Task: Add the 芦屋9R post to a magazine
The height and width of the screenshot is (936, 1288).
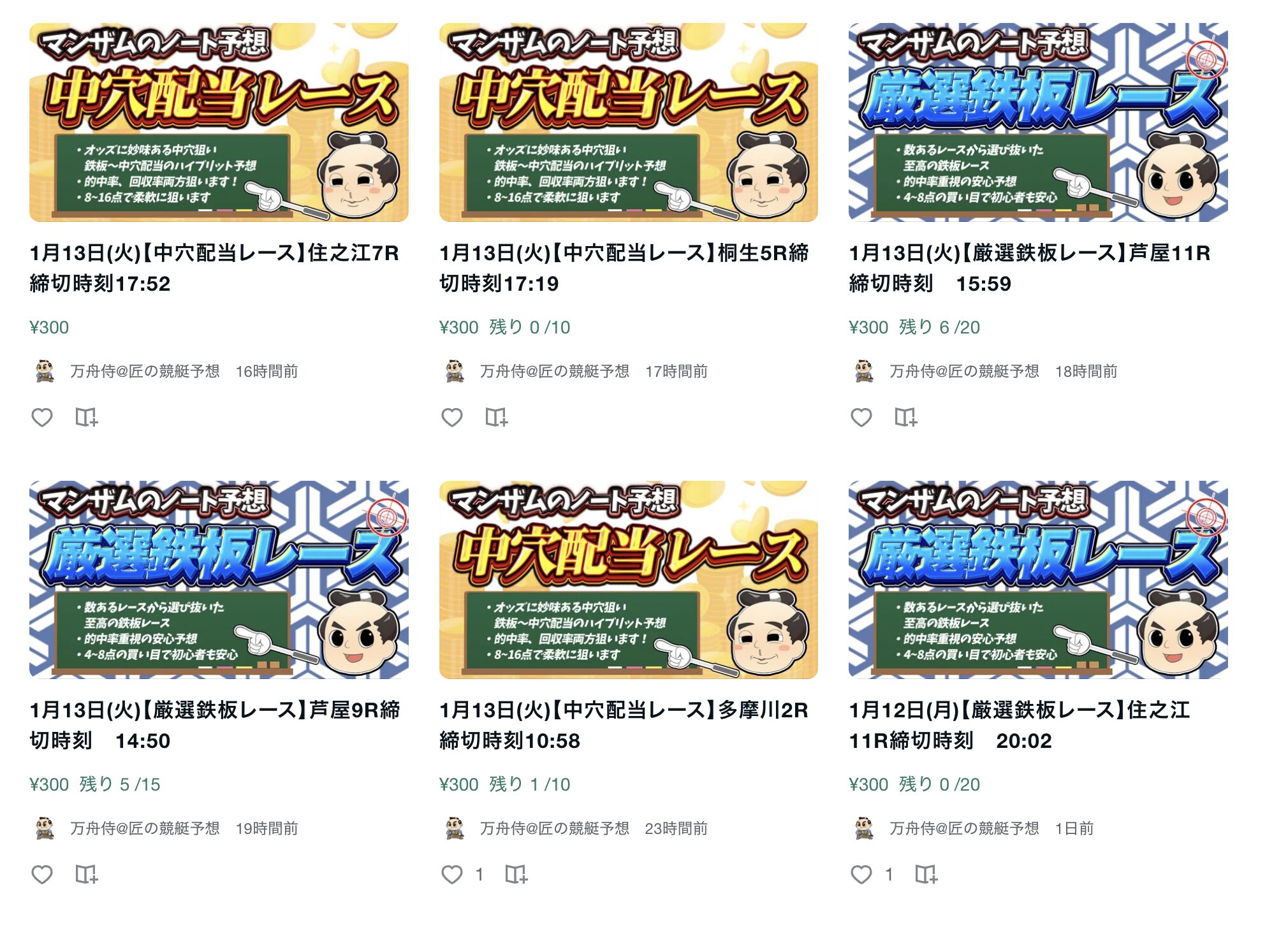Action: coord(86,874)
